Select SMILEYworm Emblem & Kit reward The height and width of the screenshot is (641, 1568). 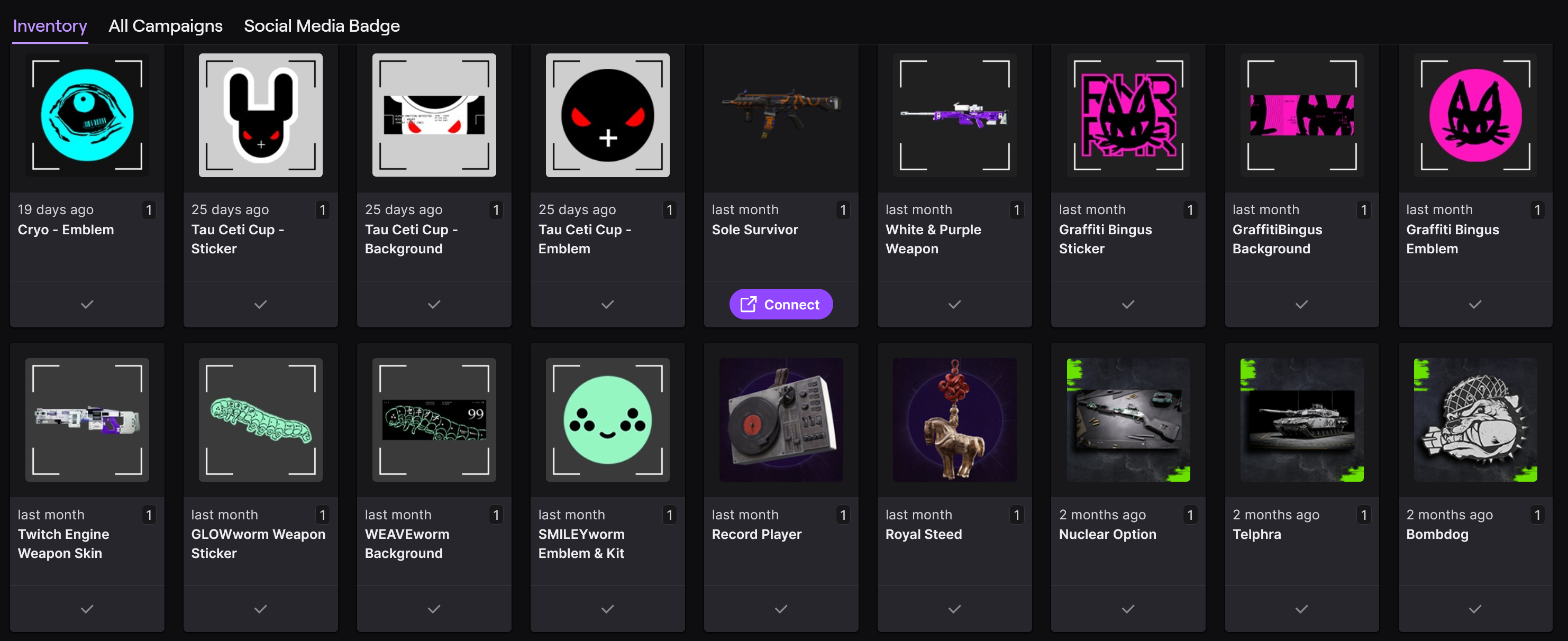coord(607,420)
